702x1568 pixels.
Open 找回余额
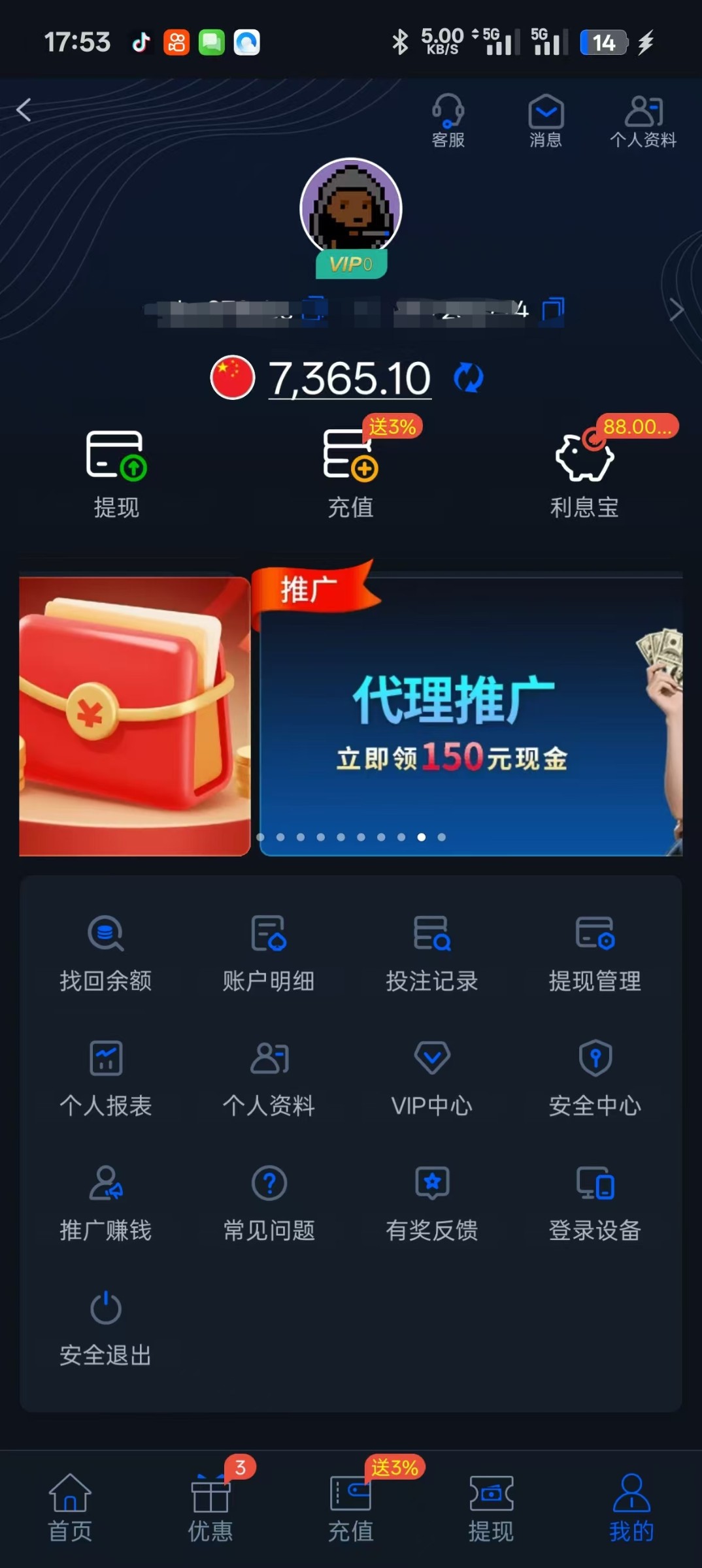[x=106, y=954]
